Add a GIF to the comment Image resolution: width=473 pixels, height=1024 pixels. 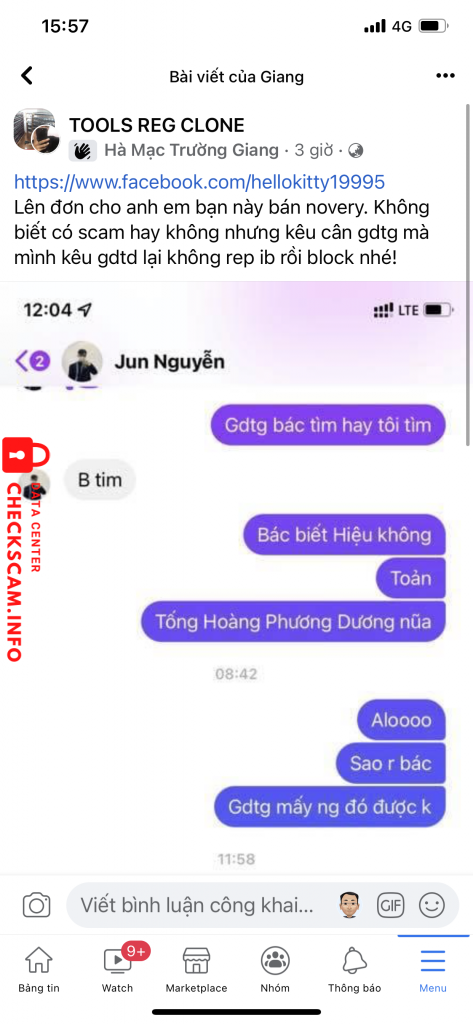coord(391,905)
